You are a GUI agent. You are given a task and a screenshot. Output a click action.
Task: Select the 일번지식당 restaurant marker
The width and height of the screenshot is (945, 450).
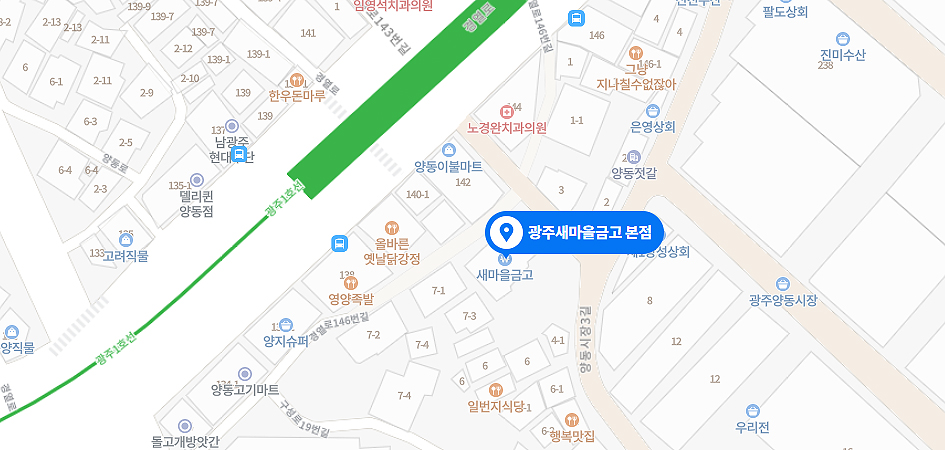coord(495,389)
